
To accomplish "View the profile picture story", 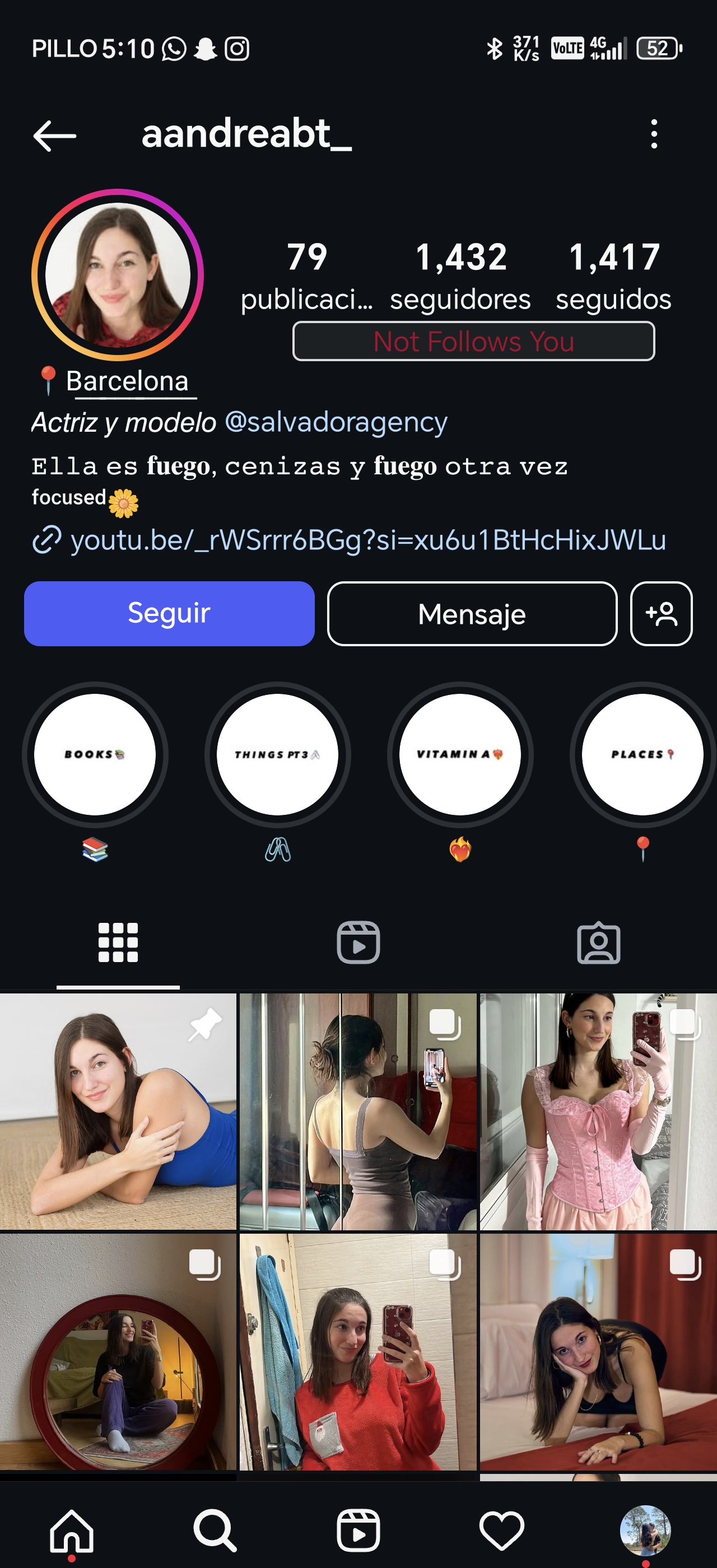I will [118, 274].
